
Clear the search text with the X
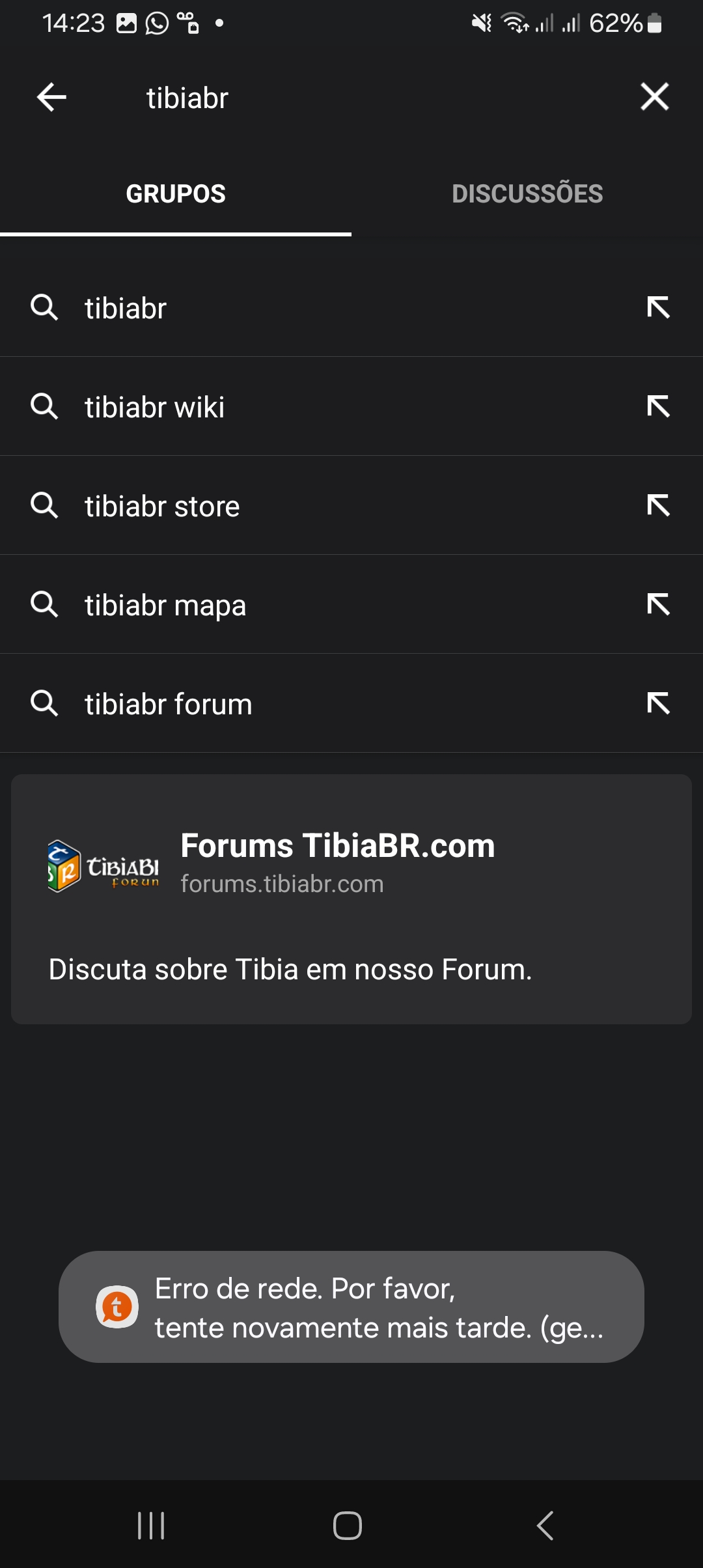(x=654, y=97)
